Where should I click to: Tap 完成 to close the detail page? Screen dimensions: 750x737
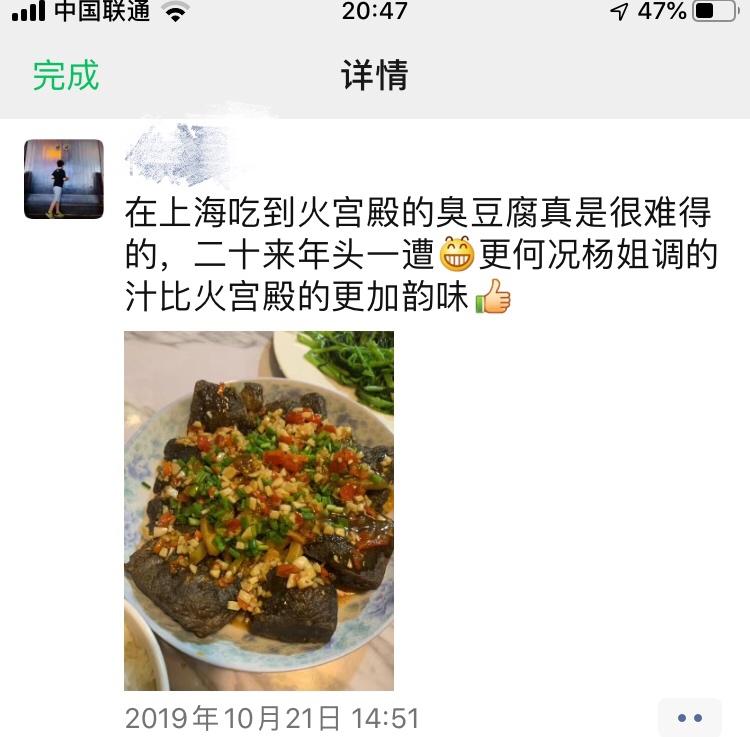click(66, 75)
